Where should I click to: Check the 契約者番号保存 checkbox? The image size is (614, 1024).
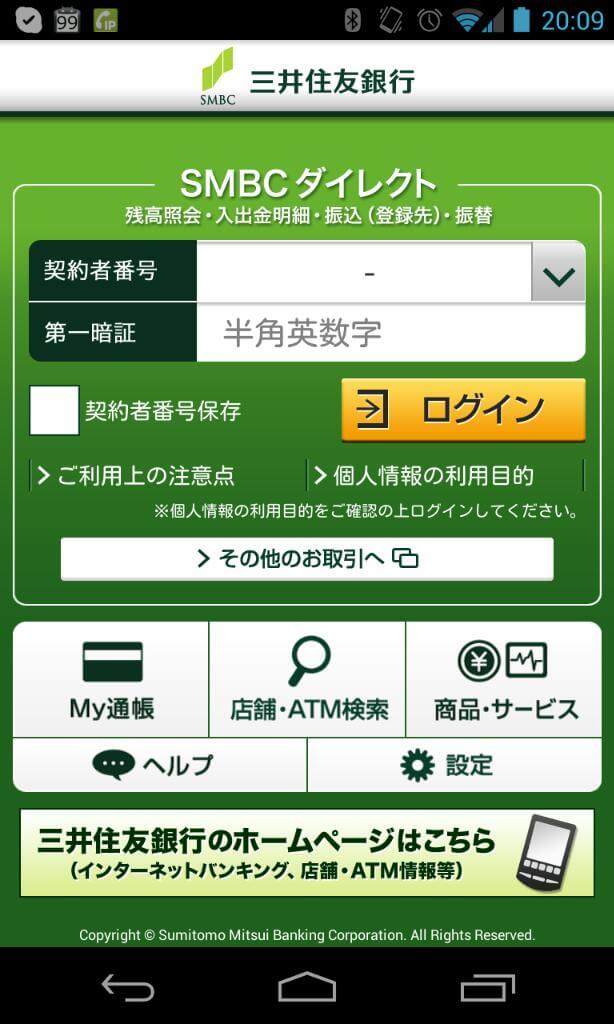point(54,410)
